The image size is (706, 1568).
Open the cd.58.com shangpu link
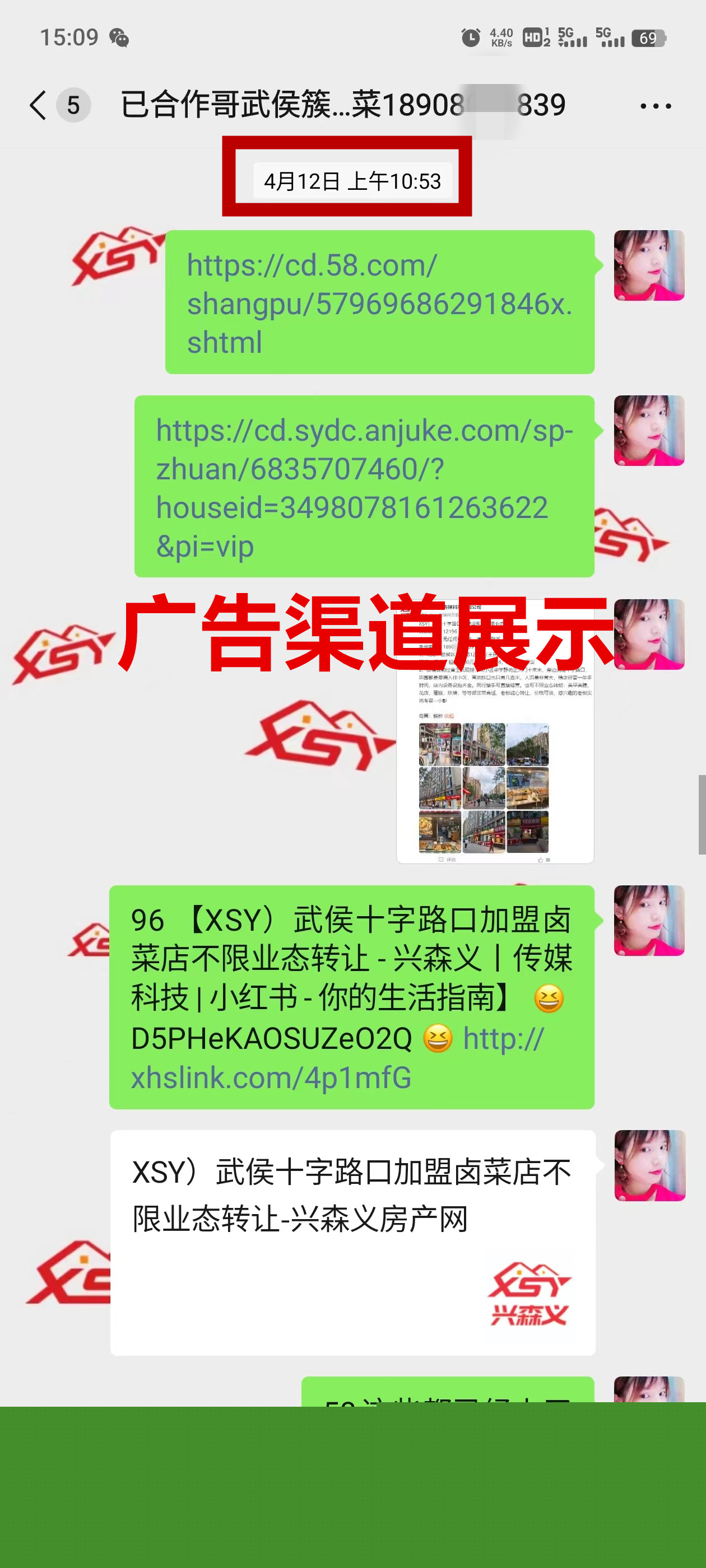[379, 303]
